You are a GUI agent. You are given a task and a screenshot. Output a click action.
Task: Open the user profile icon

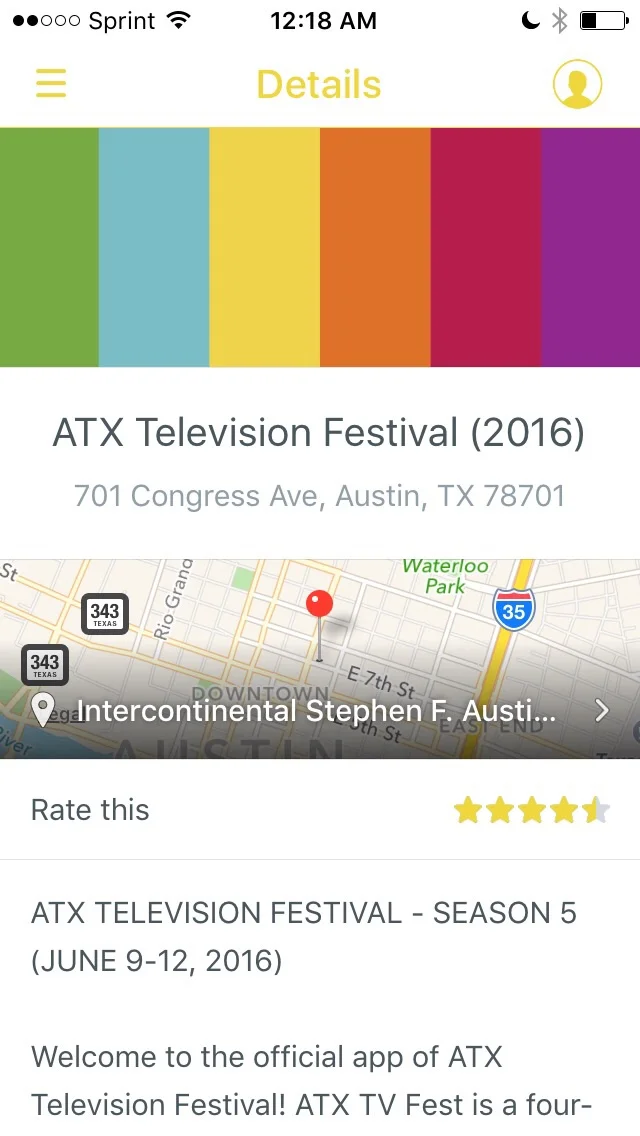coord(577,84)
